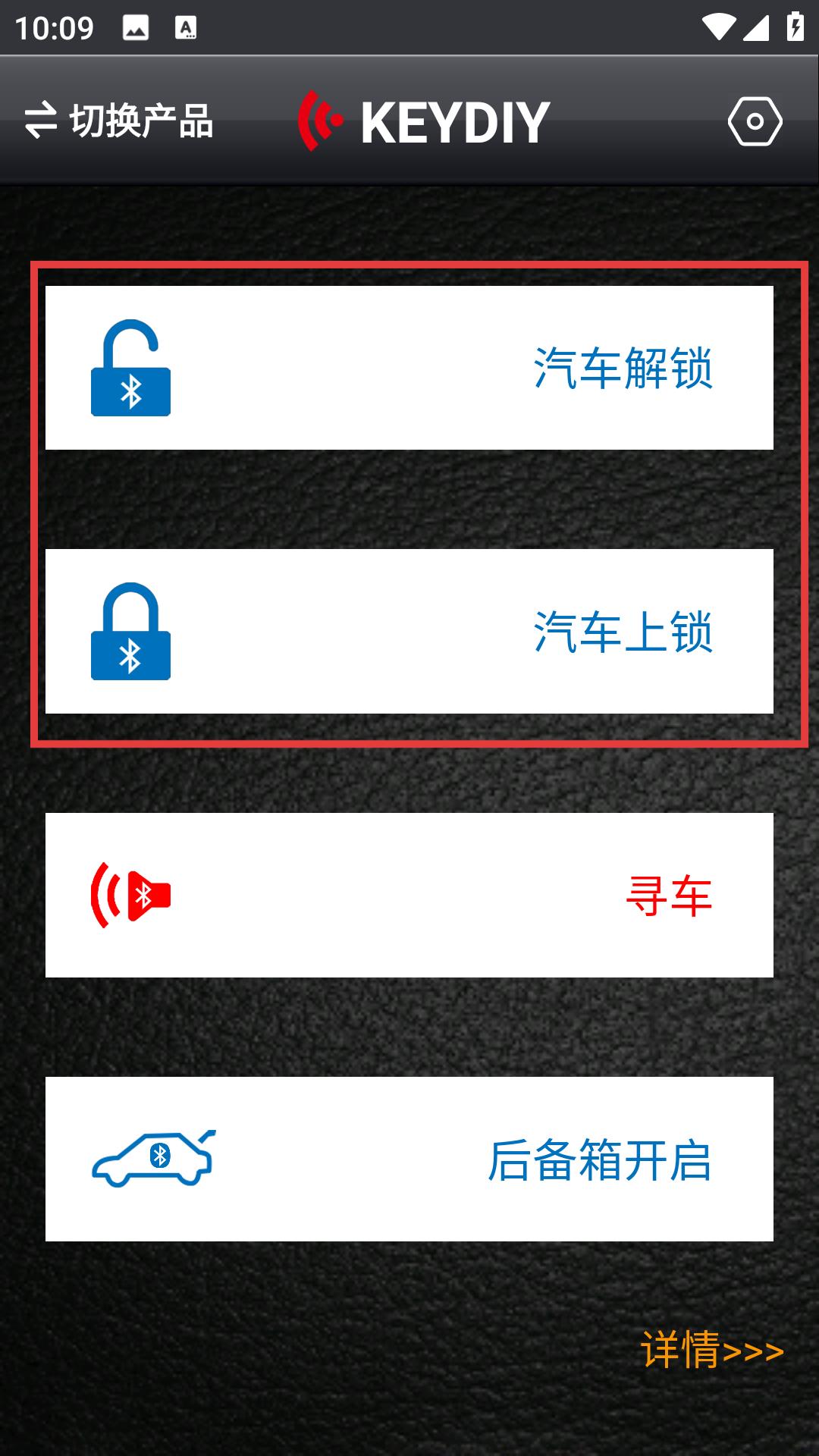819x1456 pixels.
Task: Open the trunk with 后备箱开启
Action: click(409, 1159)
